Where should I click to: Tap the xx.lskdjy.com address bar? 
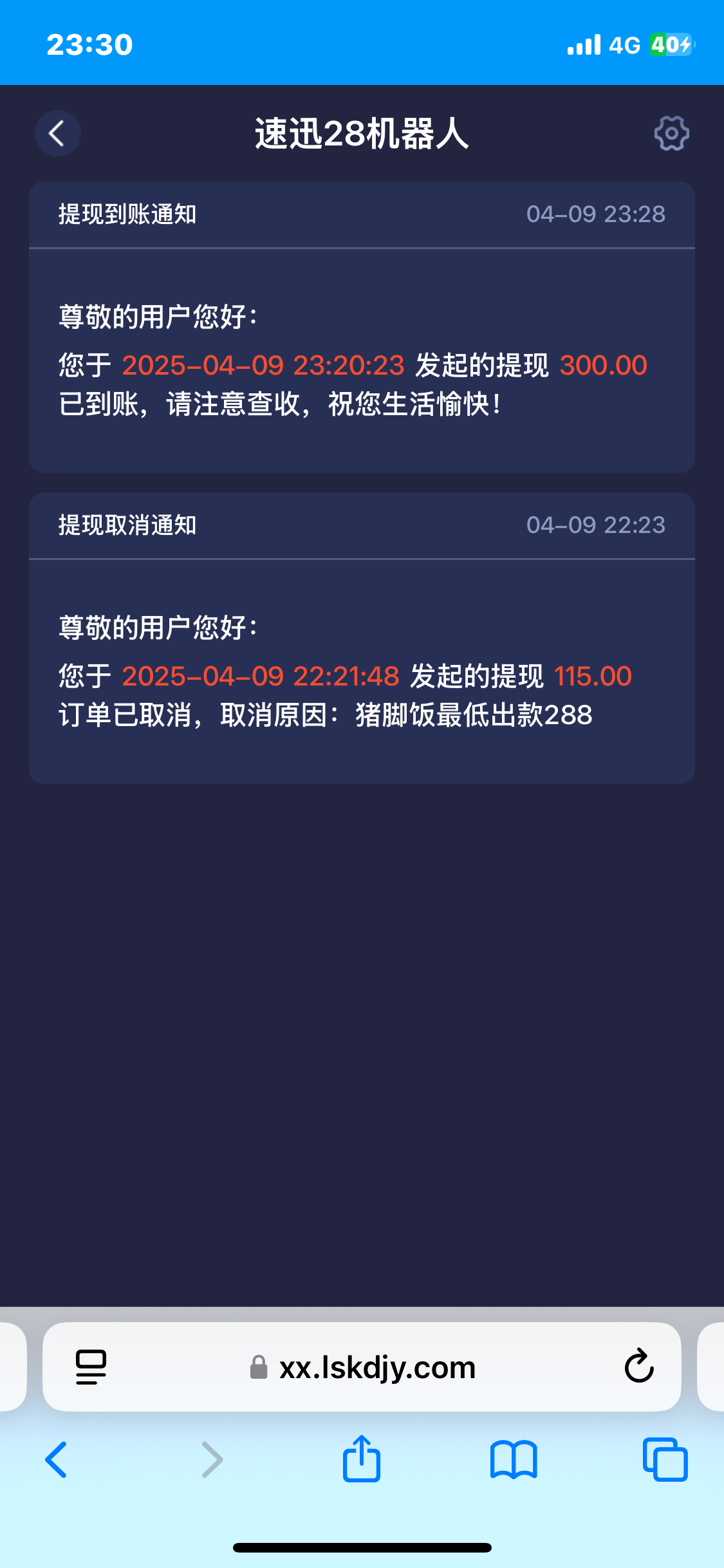pyautogui.click(x=377, y=1367)
